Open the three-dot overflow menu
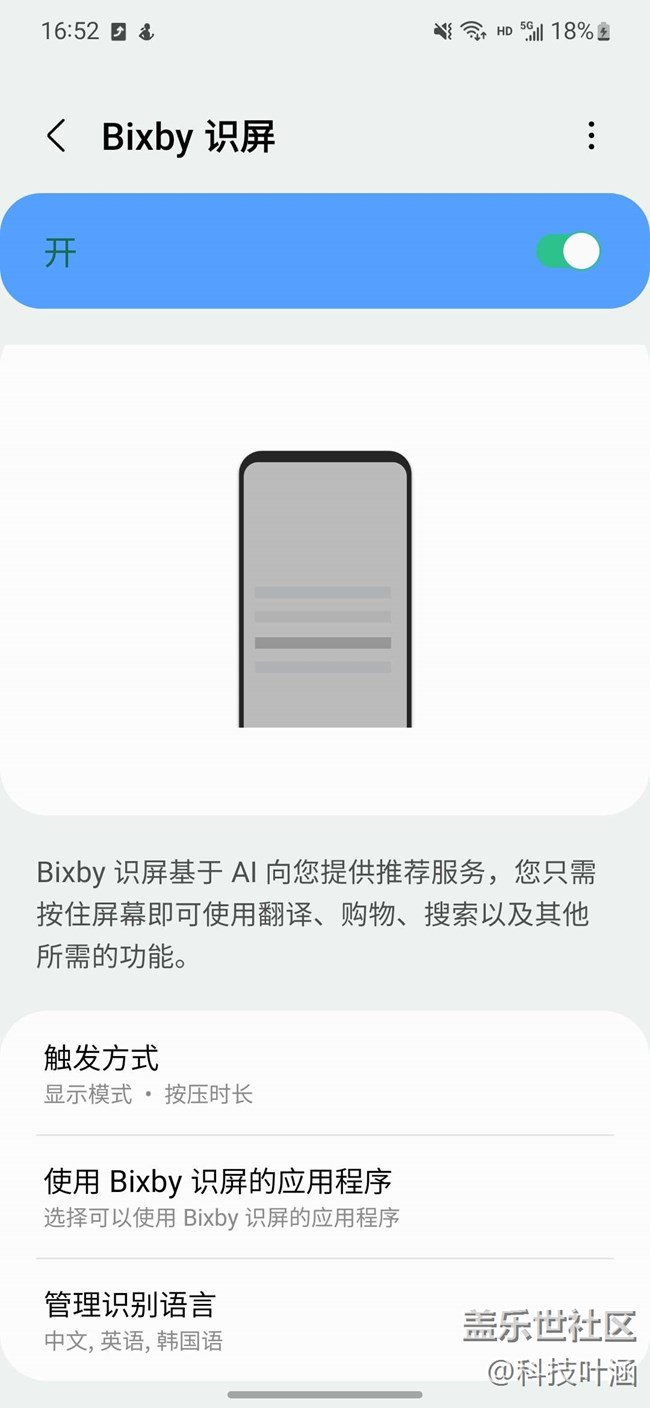The height and width of the screenshot is (1408, 650). (x=591, y=136)
